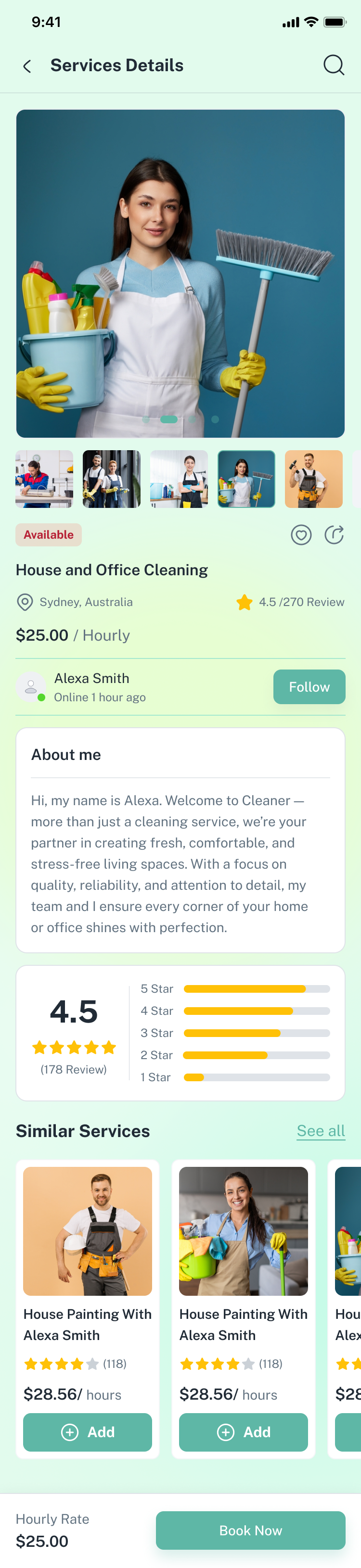Select the sewing worker thumbnail
The width and height of the screenshot is (361, 1568).
44,479
